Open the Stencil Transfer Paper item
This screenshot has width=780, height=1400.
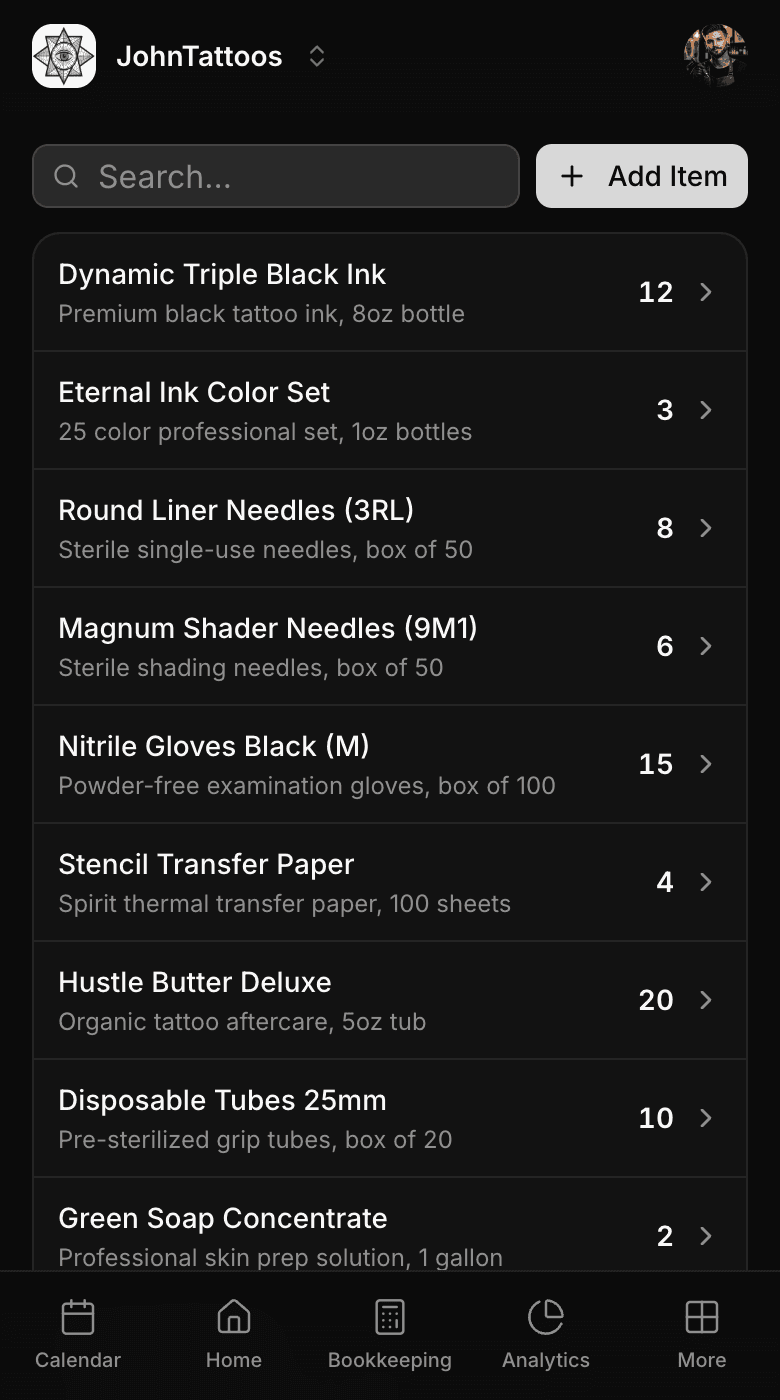pos(390,882)
